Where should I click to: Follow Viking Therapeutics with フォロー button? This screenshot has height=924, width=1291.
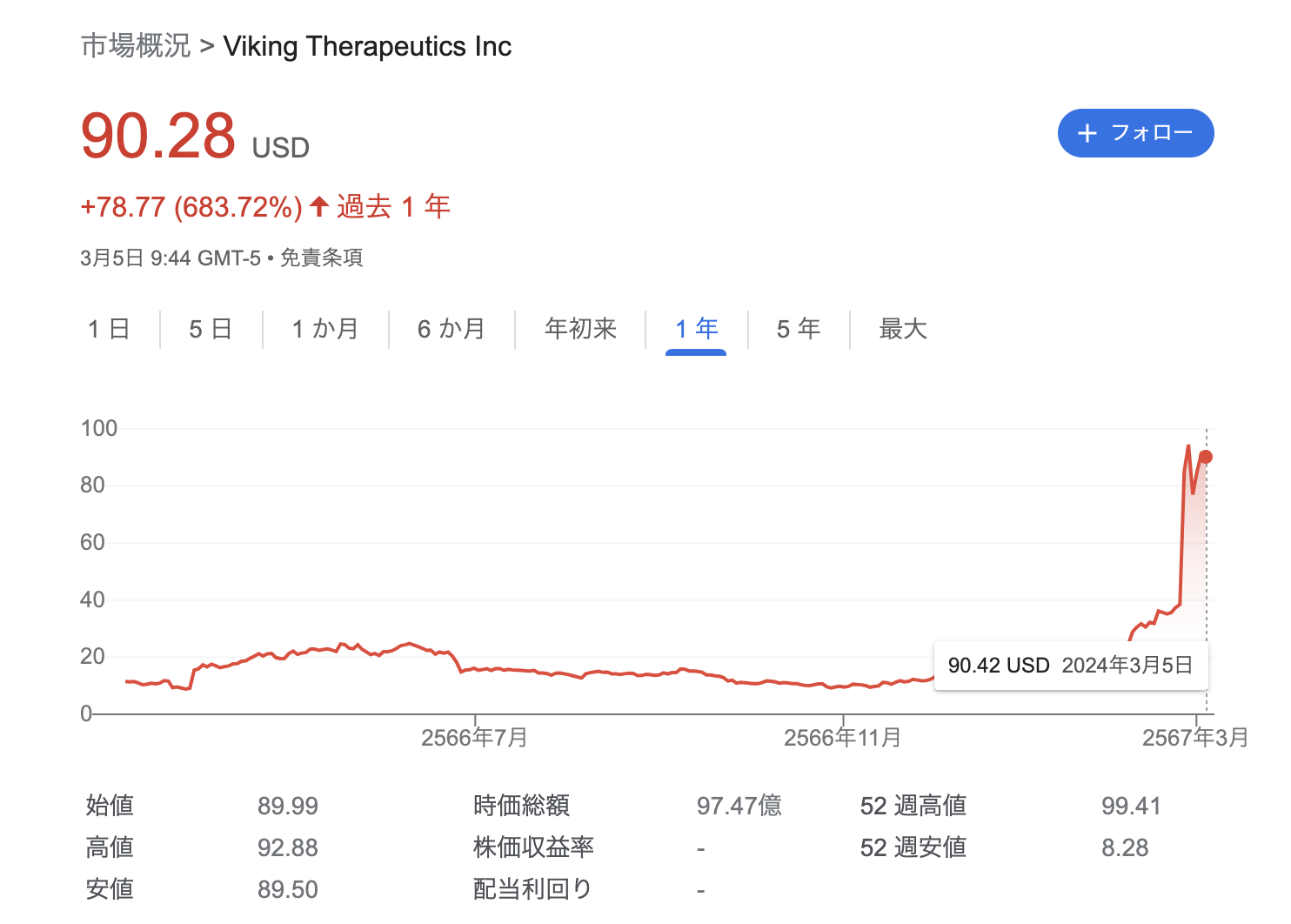(x=1134, y=133)
